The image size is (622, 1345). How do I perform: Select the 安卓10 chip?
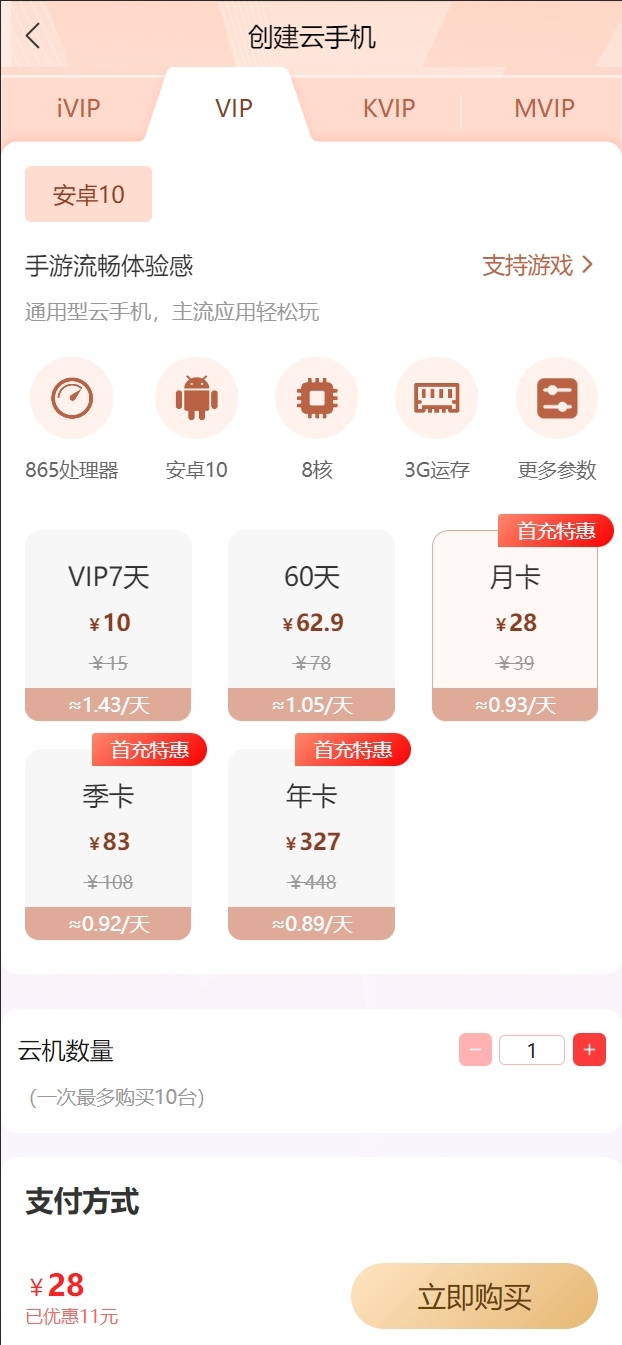click(x=88, y=194)
